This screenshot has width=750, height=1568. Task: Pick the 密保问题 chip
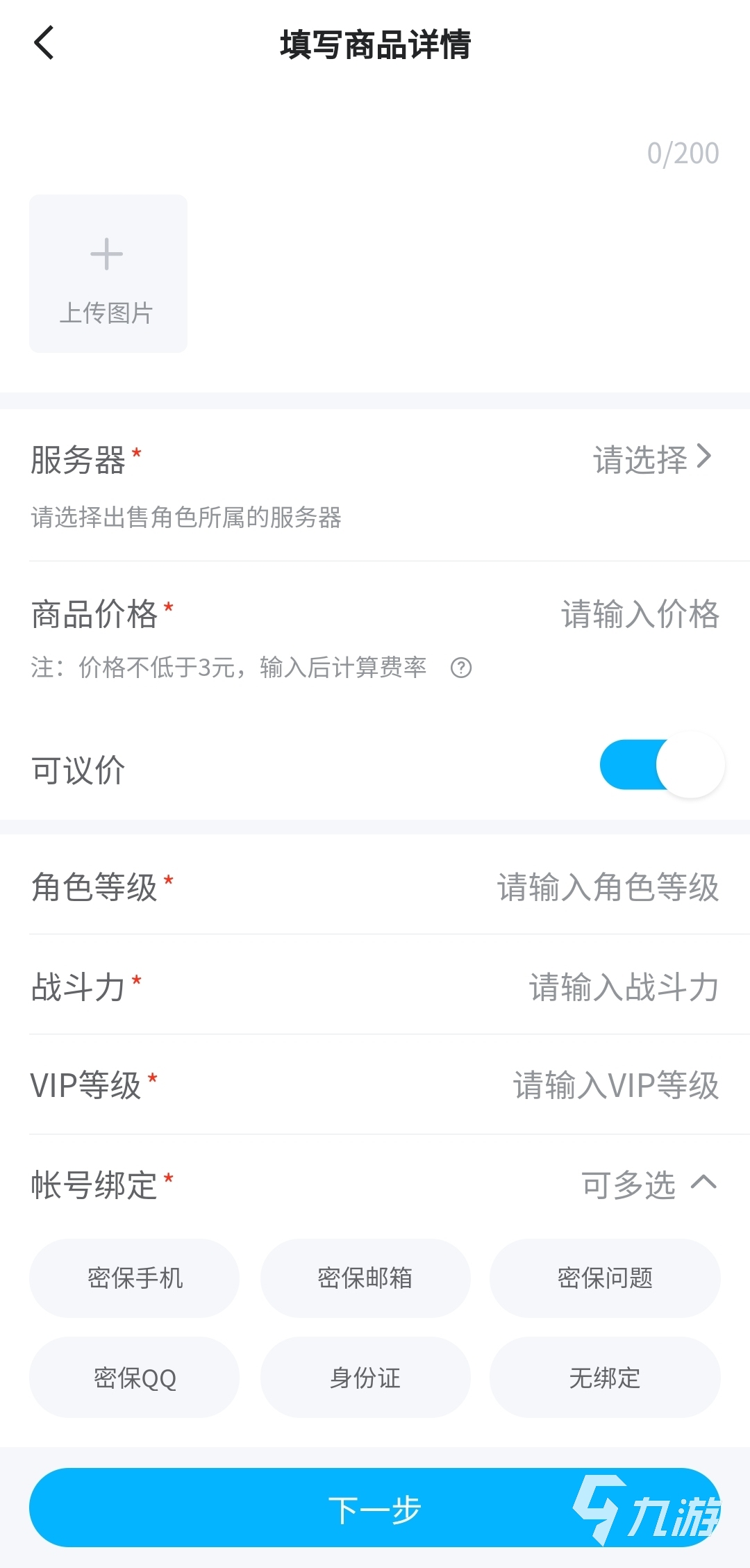click(605, 1278)
